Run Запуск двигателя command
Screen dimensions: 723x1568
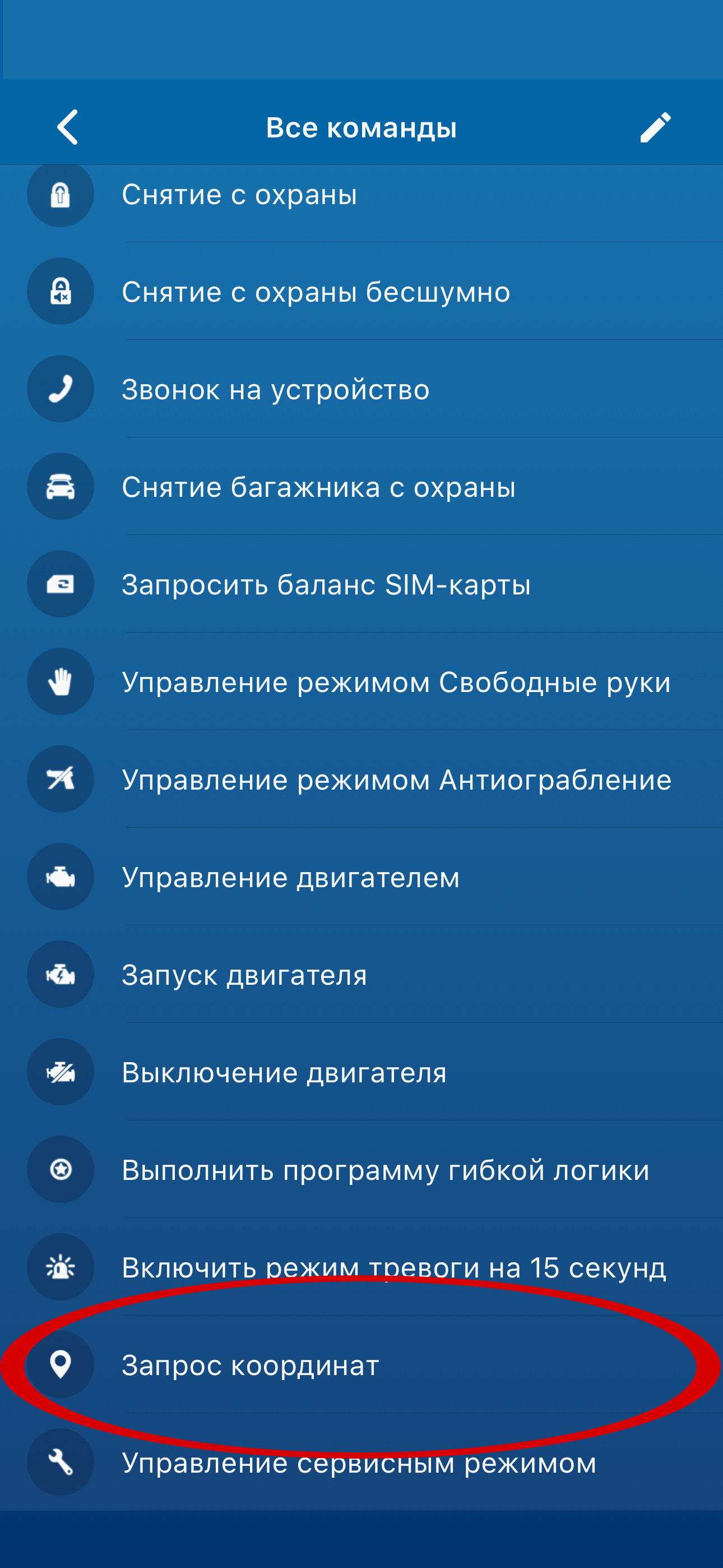(244, 975)
